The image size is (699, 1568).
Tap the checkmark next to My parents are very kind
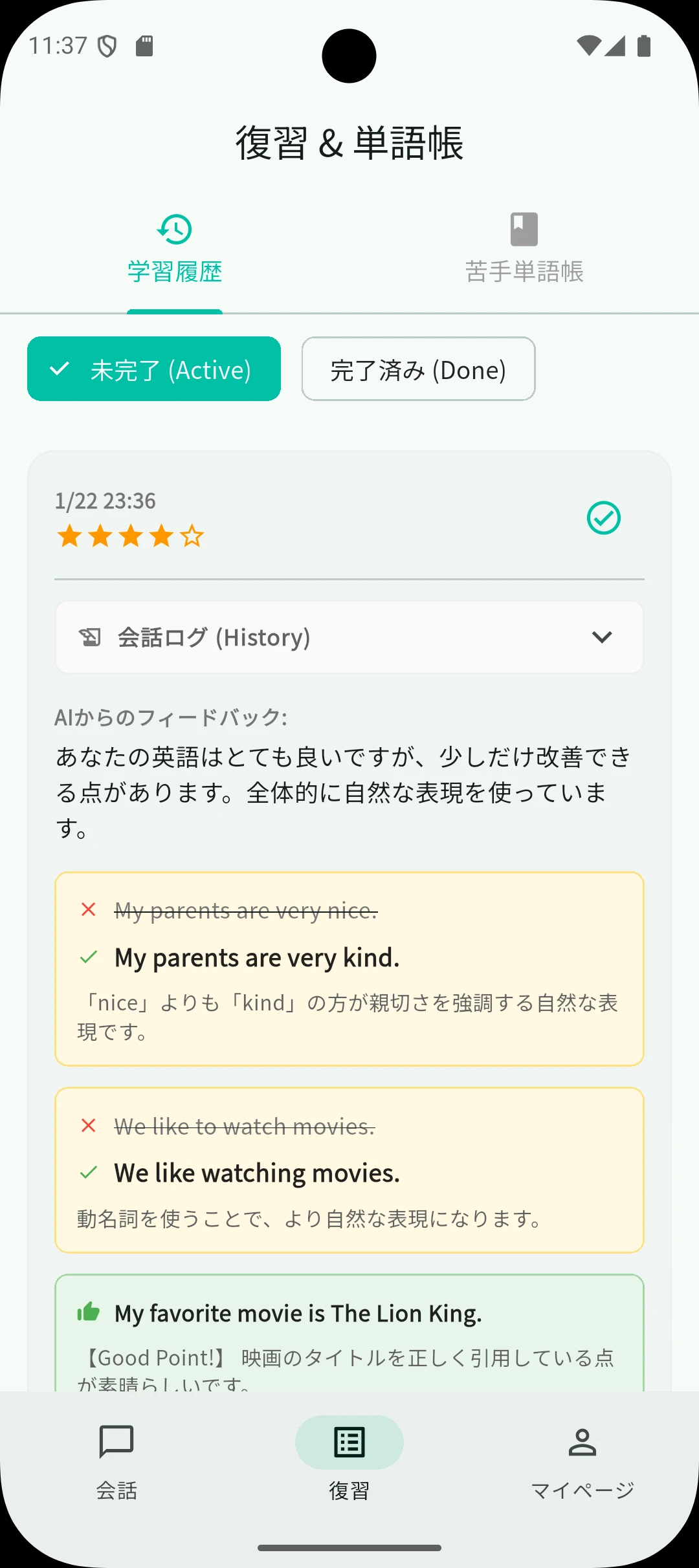89,958
